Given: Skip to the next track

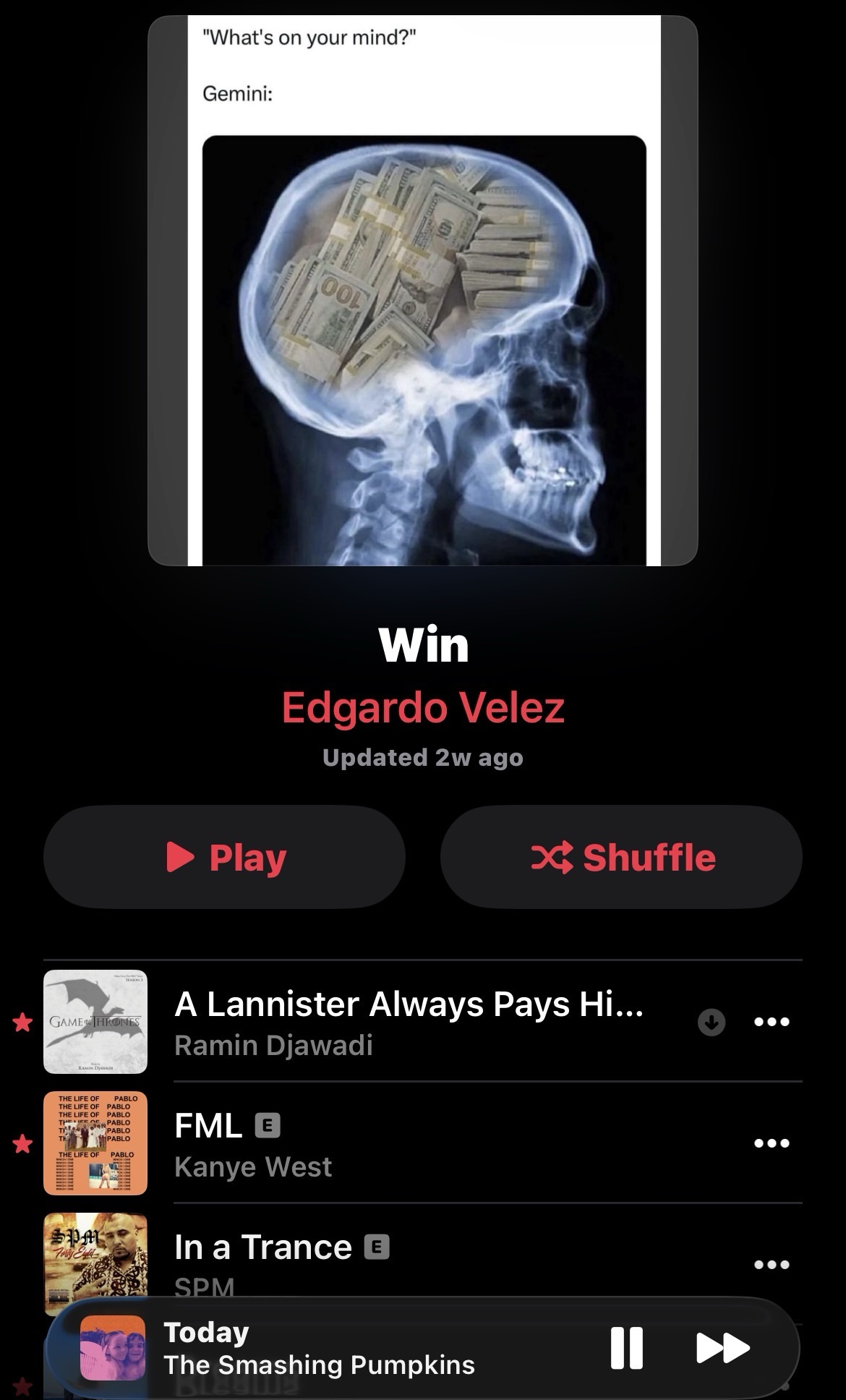Looking at the screenshot, I should (x=722, y=1348).
